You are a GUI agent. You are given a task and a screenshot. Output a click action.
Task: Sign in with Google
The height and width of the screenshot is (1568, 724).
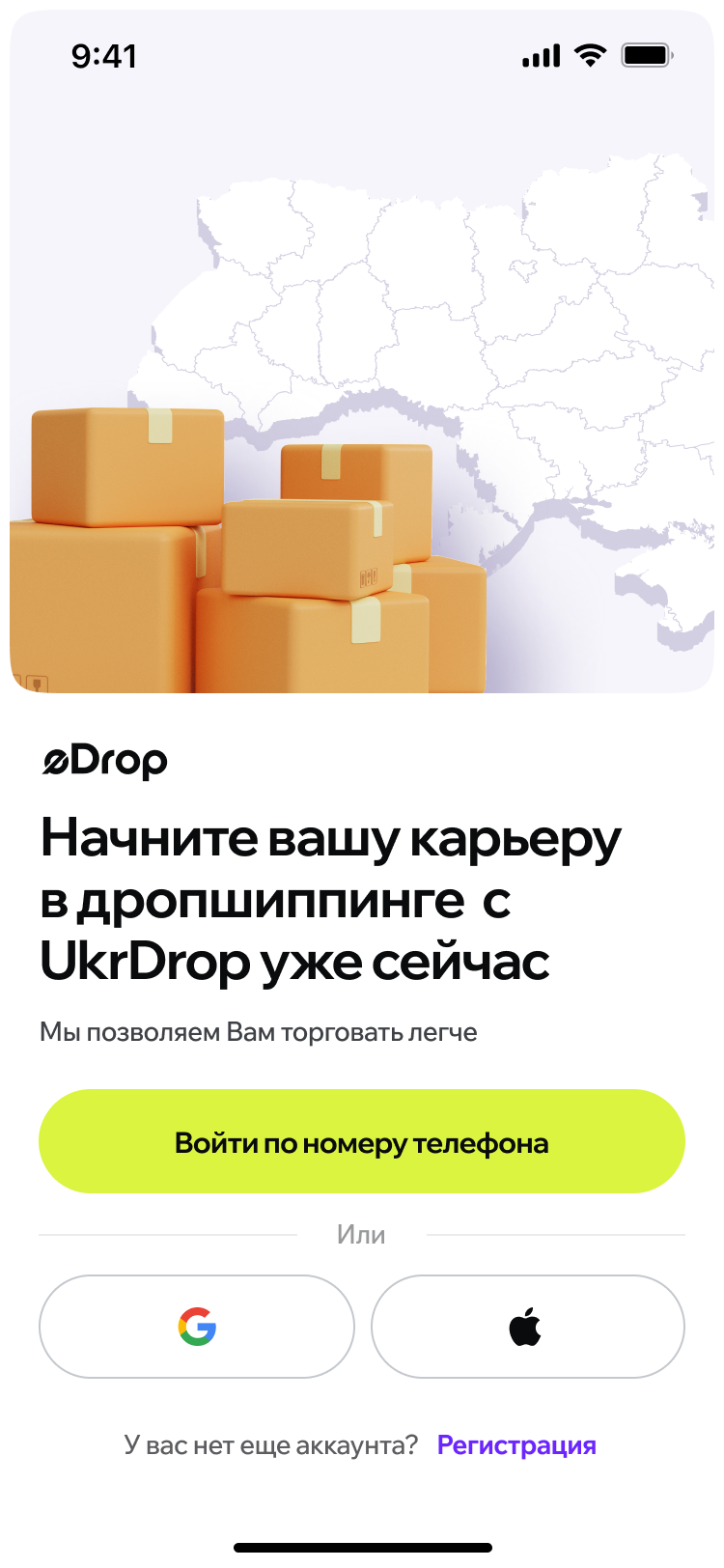coord(197,1327)
